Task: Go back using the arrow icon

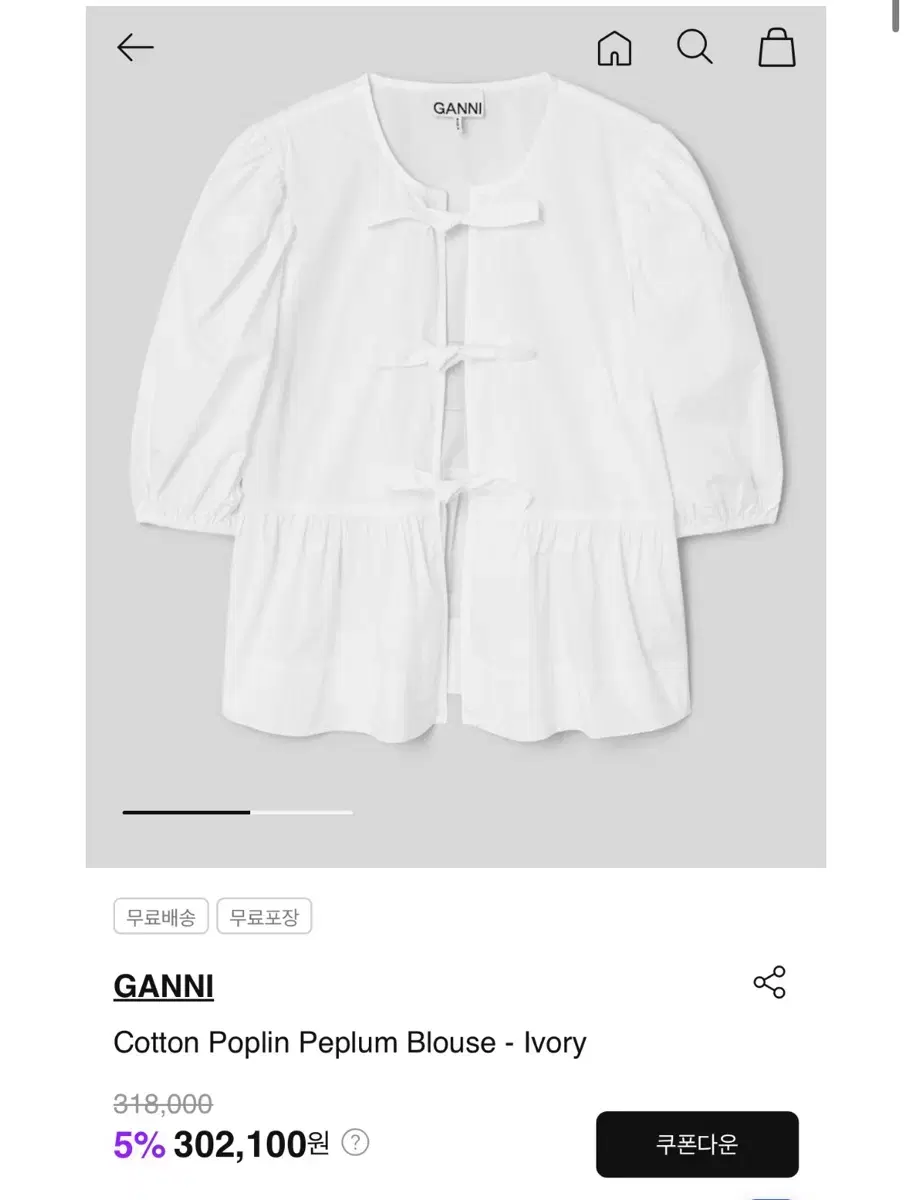Action: [x=135, y=47]
